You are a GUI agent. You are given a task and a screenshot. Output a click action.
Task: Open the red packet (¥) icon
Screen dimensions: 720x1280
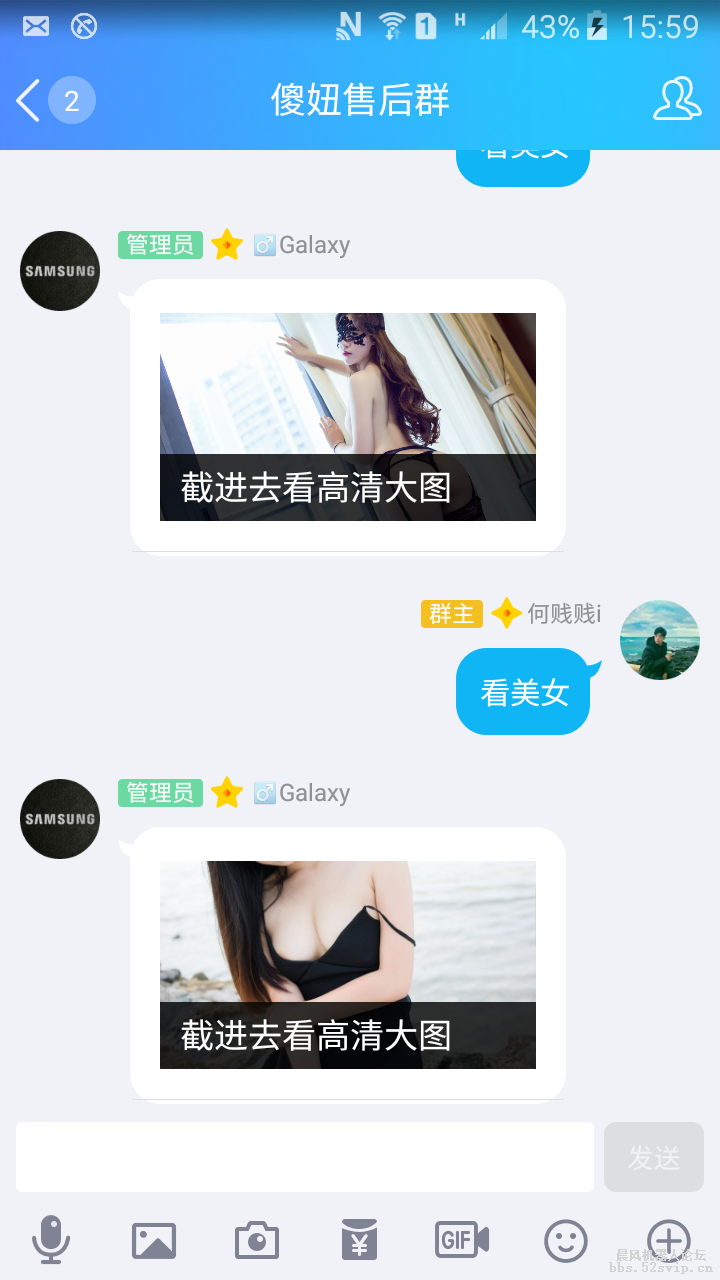(359, 1240)
